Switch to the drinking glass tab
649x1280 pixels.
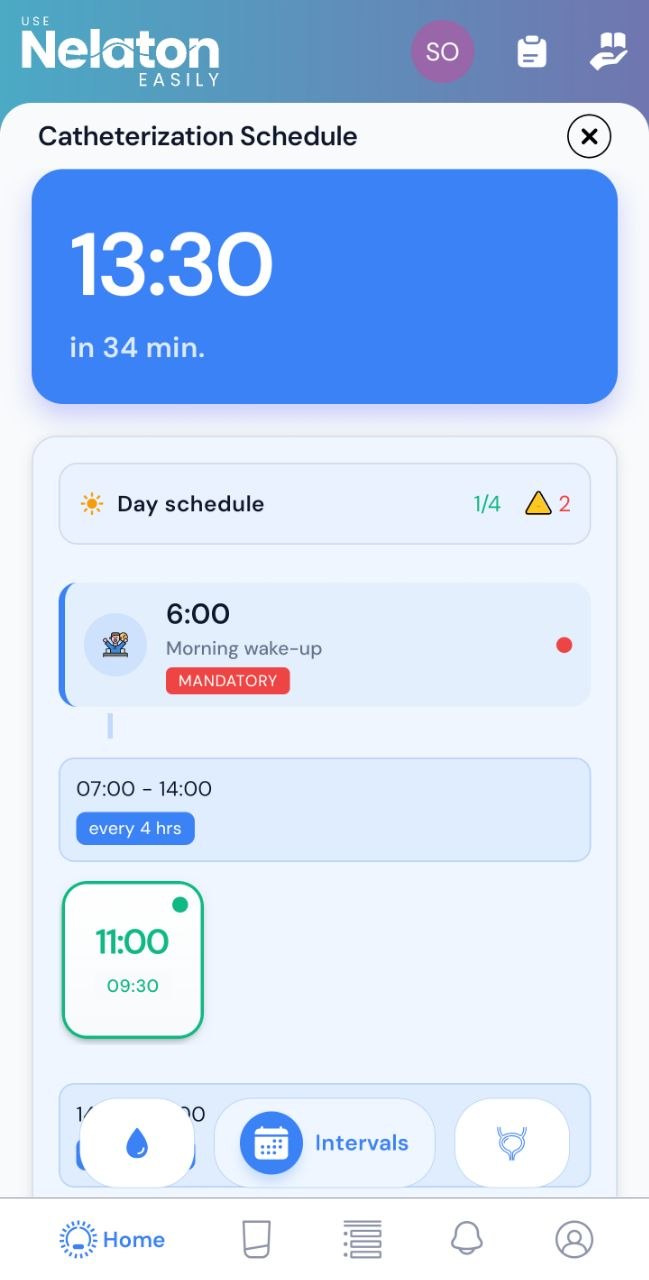click(x=257, y=1240)
